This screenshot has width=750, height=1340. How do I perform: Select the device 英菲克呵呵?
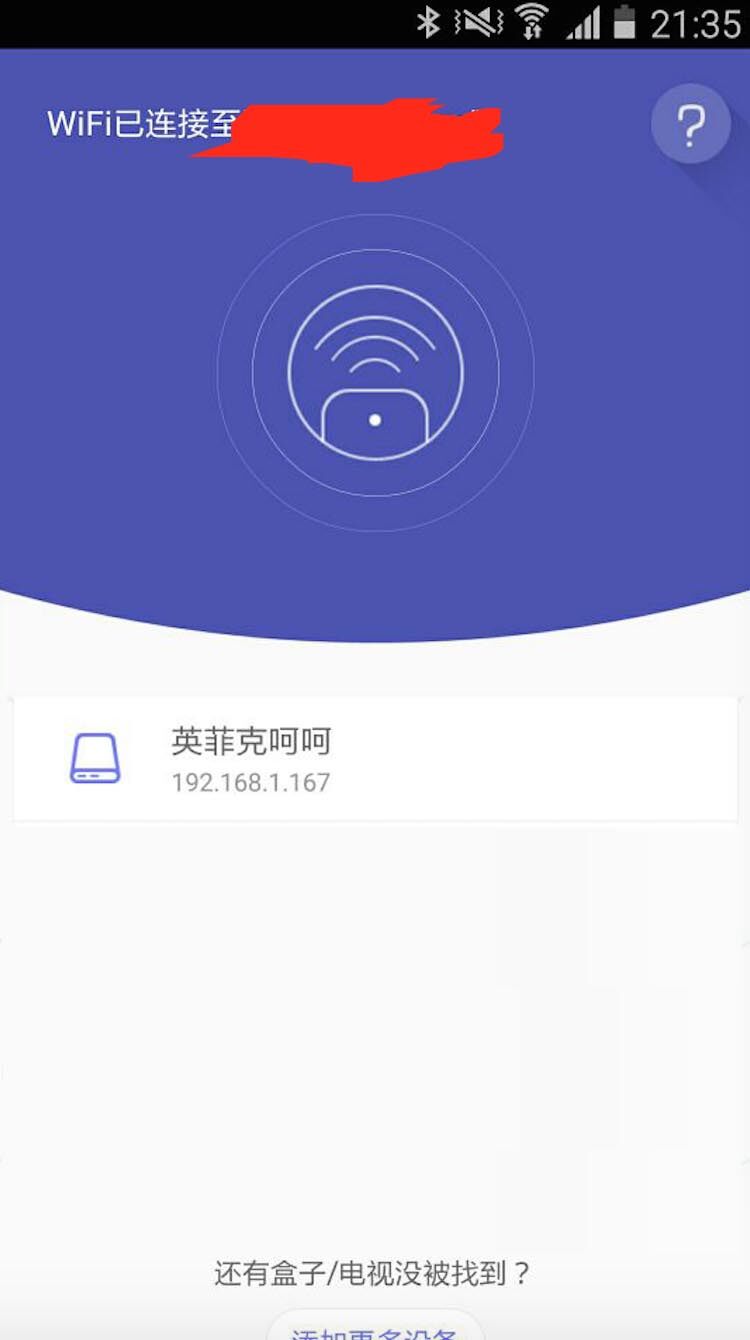[x=375, y=760]
